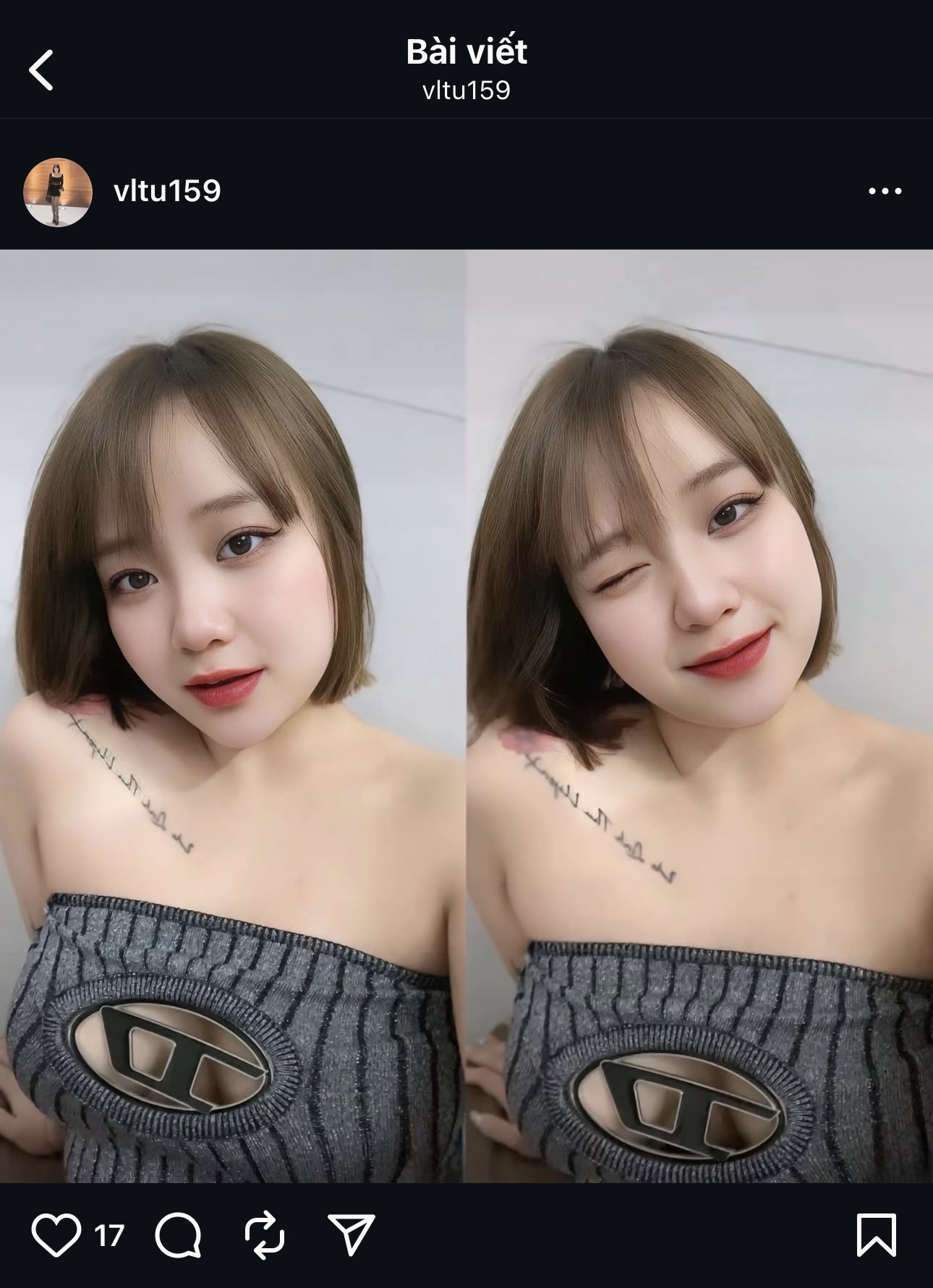Go back from the Bài viết screen
933x1288 pixels.
[x=42, y=70]
